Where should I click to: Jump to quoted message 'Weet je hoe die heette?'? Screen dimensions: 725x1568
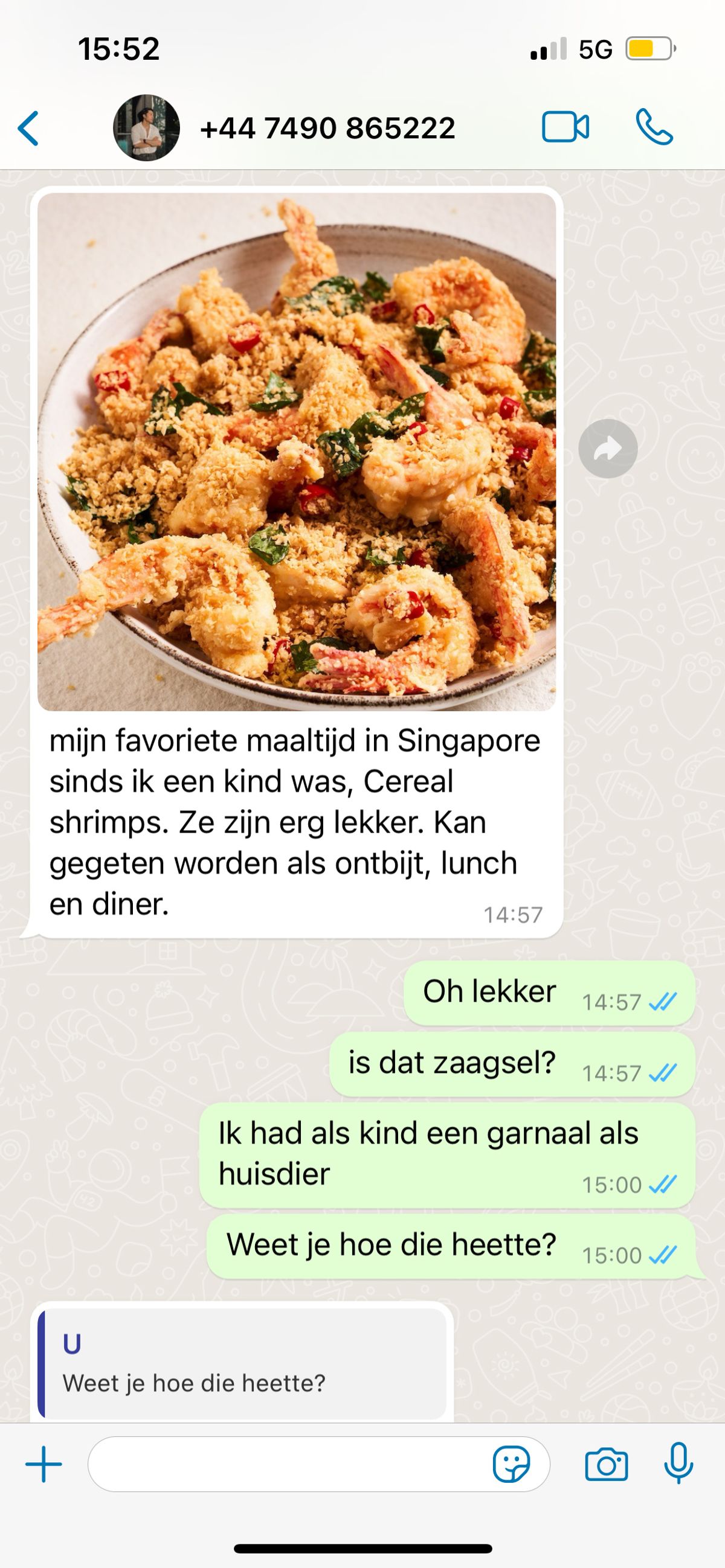coord(242,1365)
